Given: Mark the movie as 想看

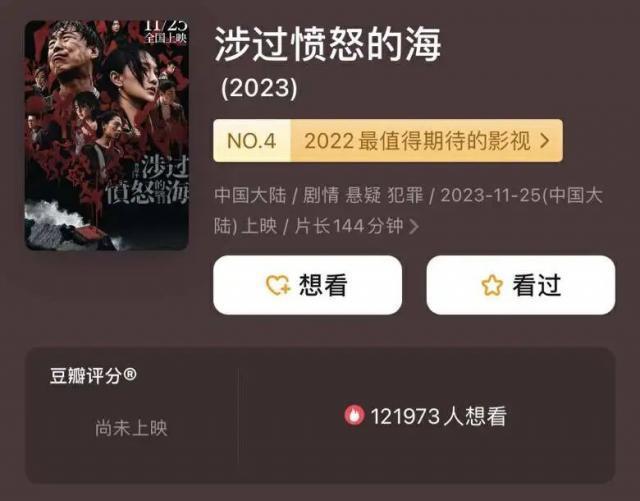Looking at the screenshot, I should (x=307, y=286).
